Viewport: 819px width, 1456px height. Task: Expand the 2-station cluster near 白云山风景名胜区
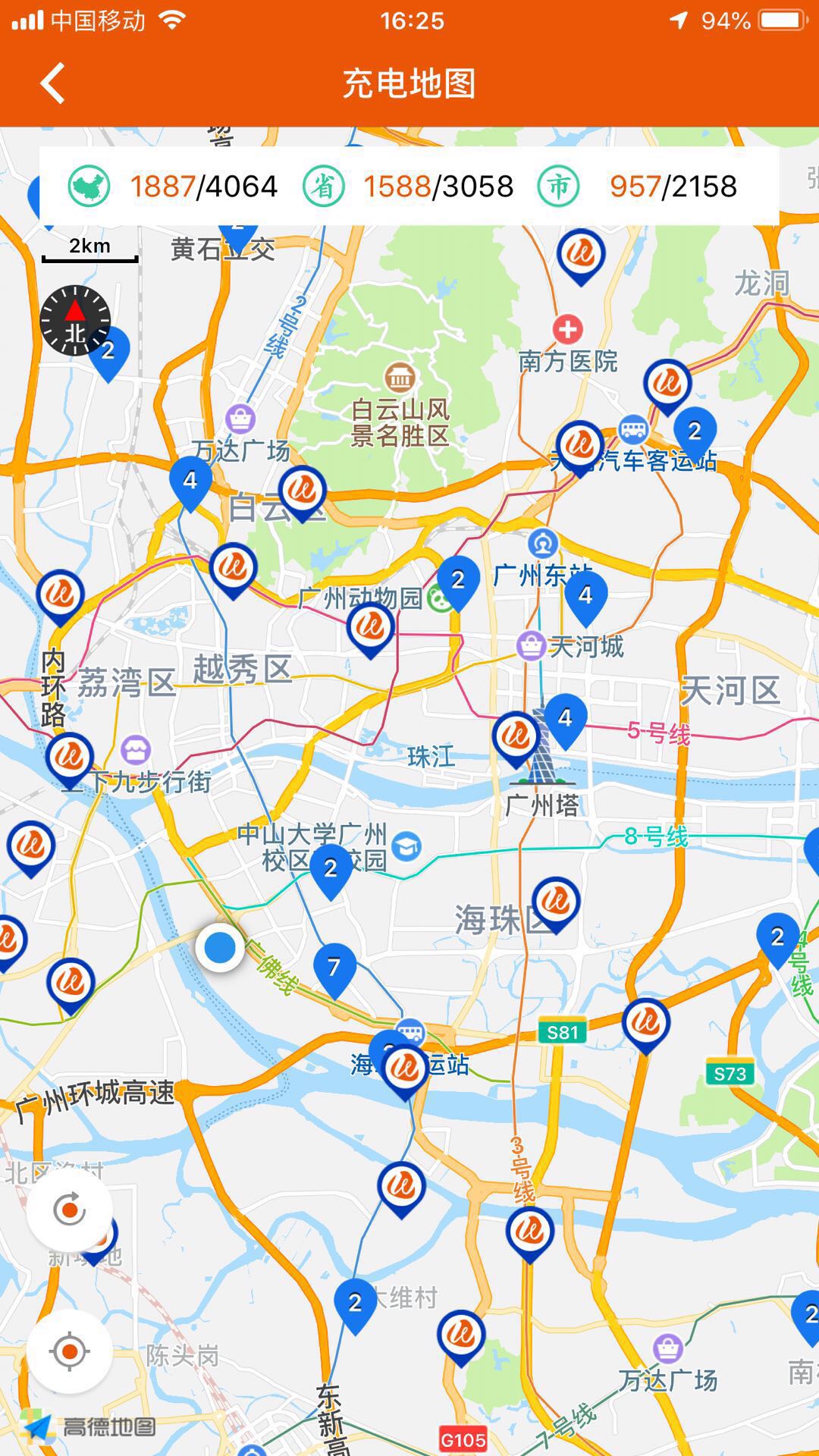[x=457, y=580]
